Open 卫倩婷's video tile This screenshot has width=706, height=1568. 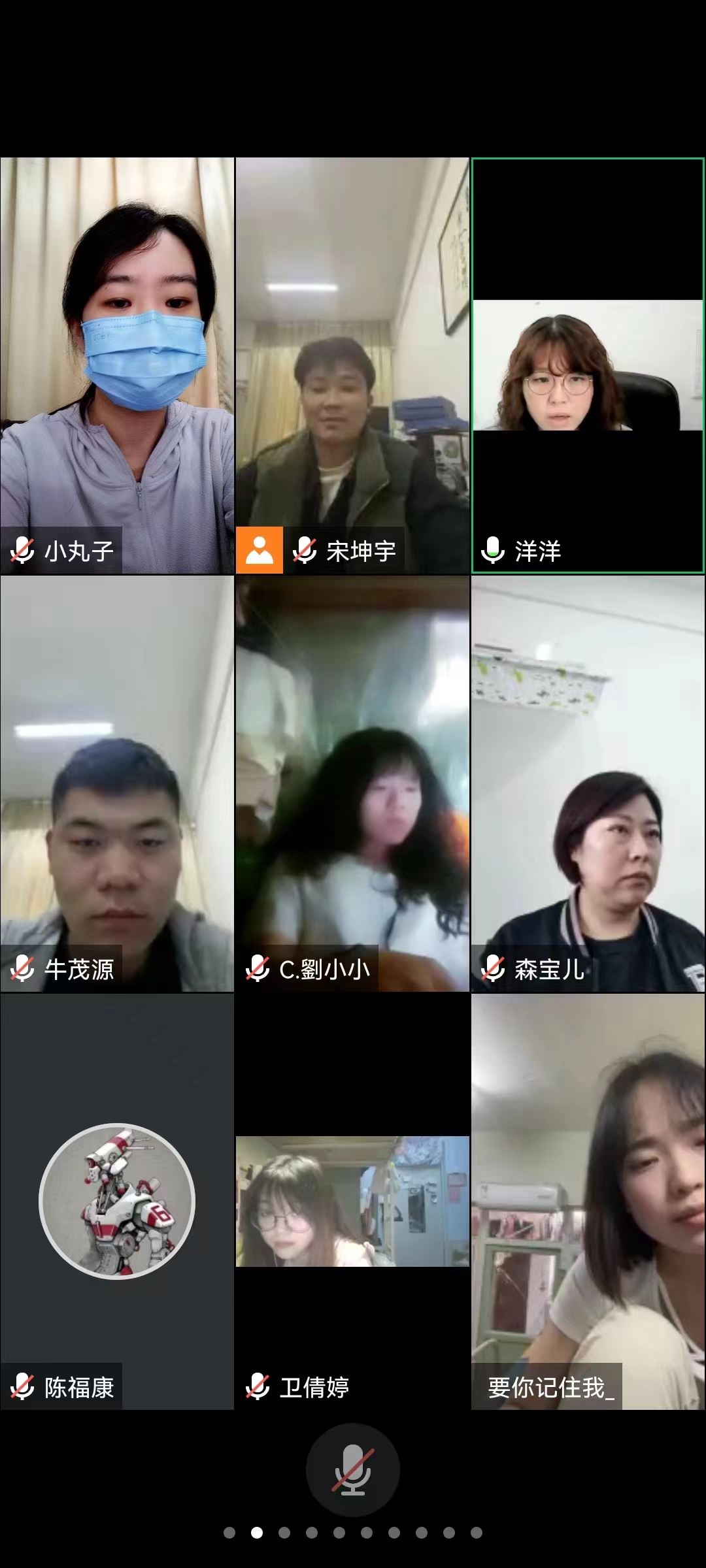(x=352, y=1201)
